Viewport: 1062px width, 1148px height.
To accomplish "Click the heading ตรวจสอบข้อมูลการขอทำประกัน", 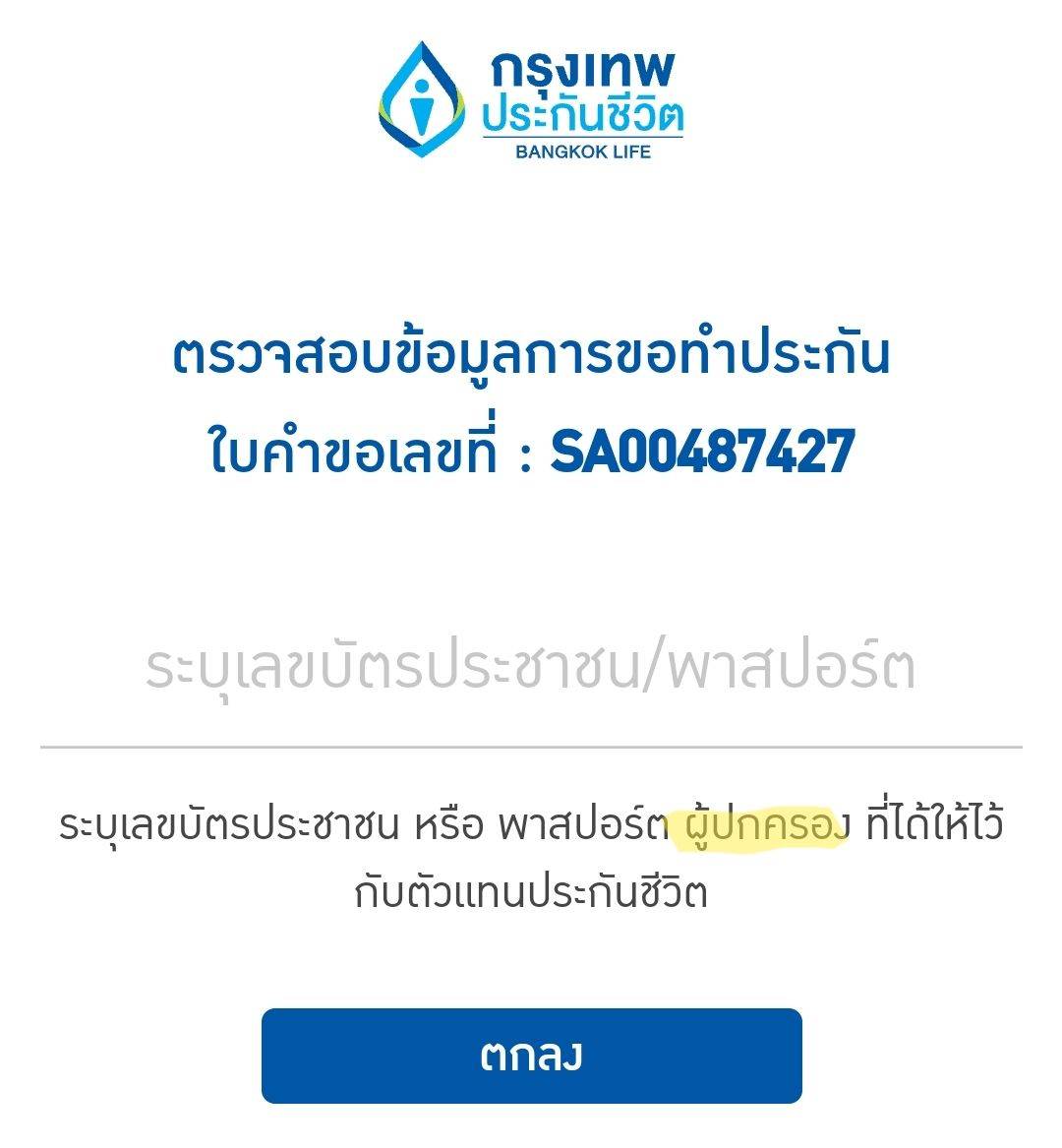I will click(x=531, y=359).
